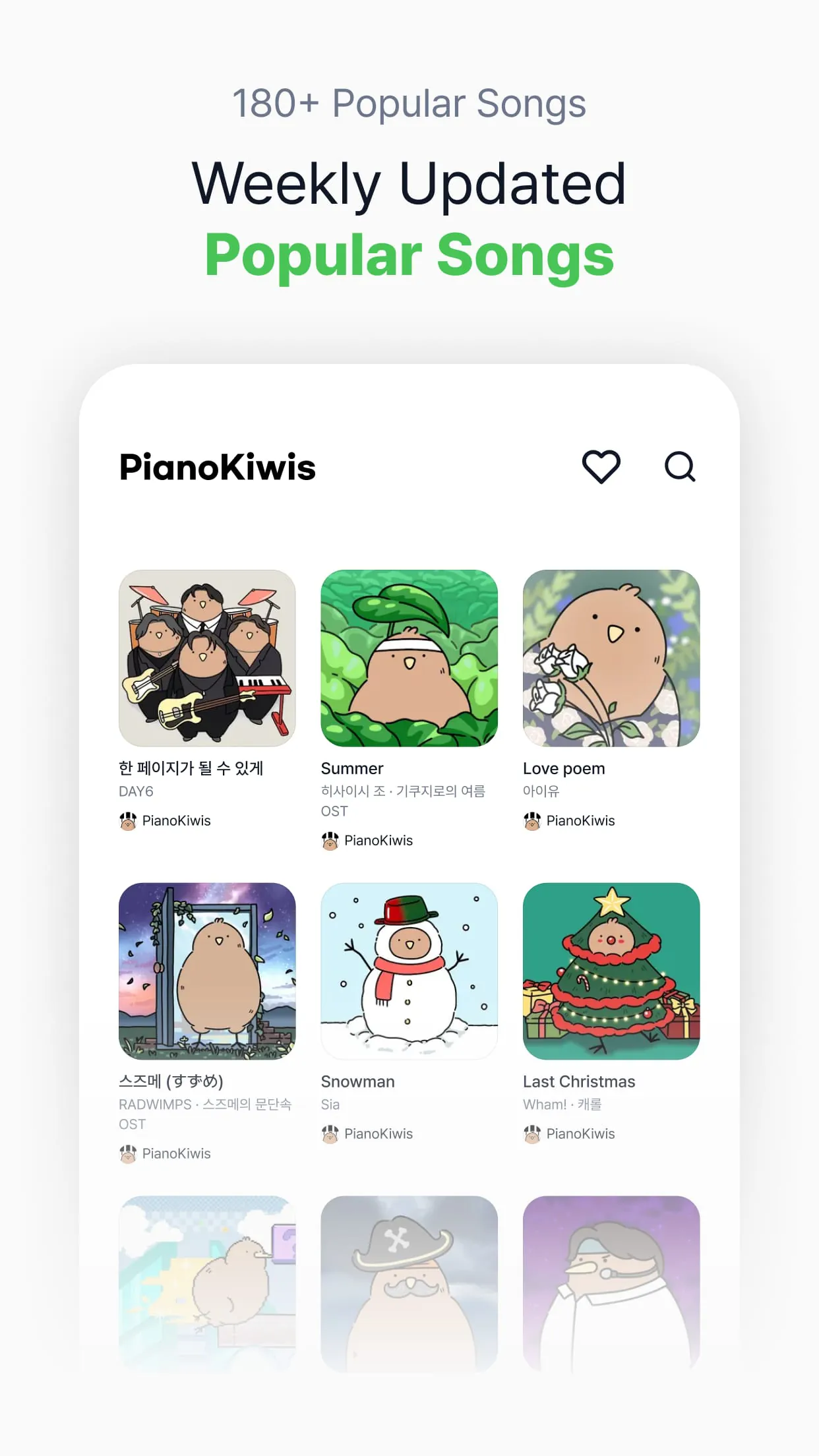Click the PianoKiwis icon under Love poem

pyautogui.click(x=531, y=821)
